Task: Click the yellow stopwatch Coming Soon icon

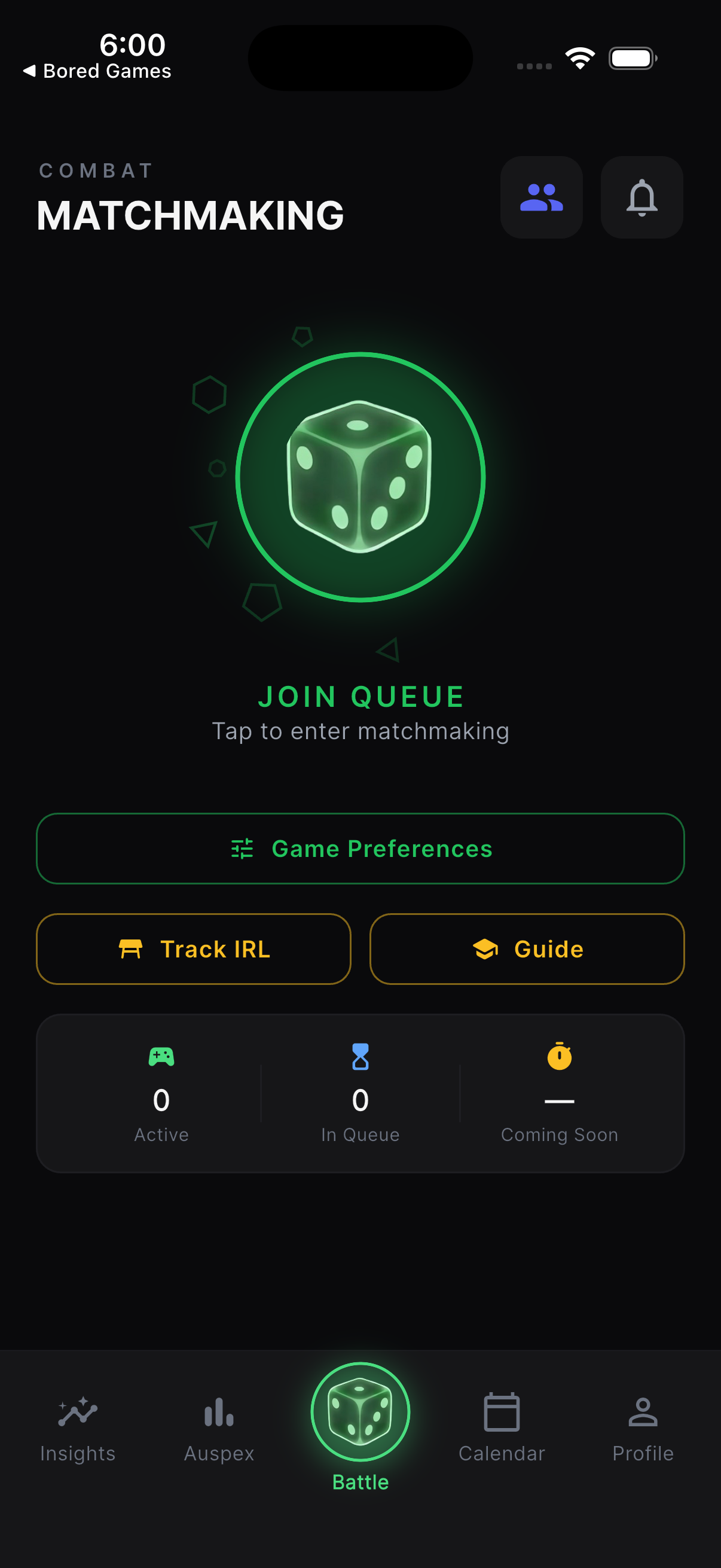Action: click(x=559, y=1056)
